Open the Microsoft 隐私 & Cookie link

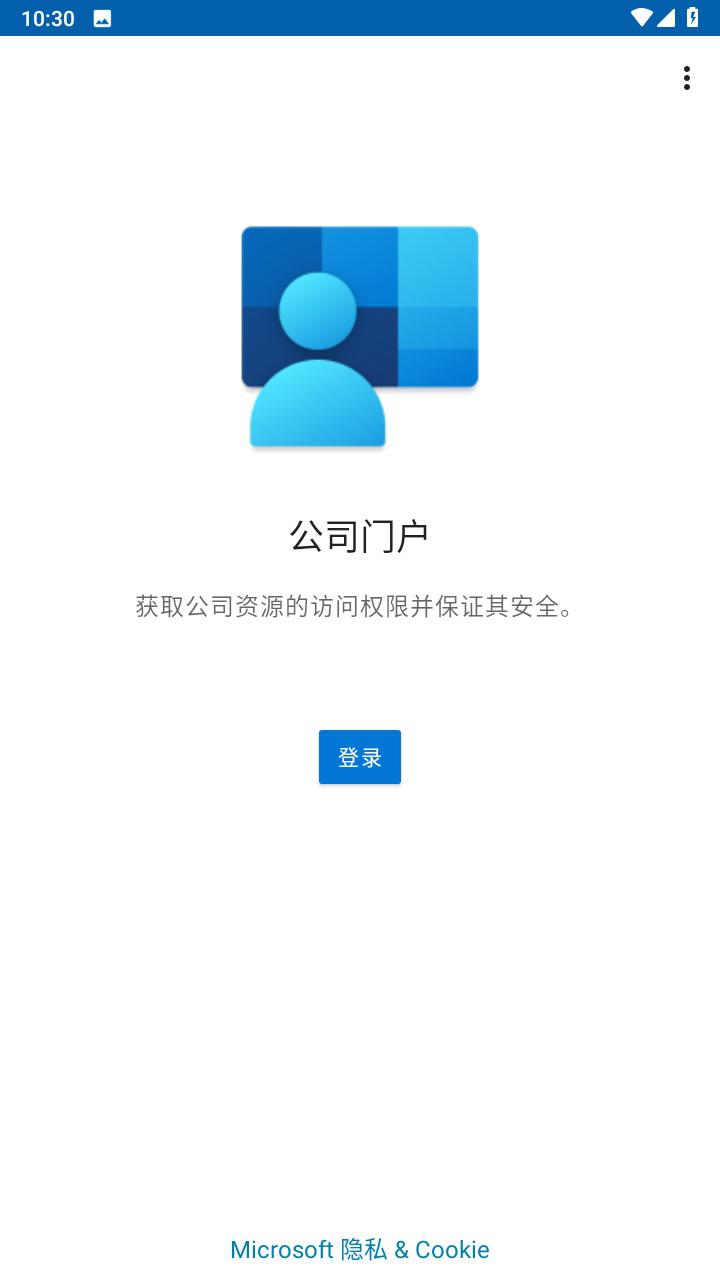click(360, 1249)
